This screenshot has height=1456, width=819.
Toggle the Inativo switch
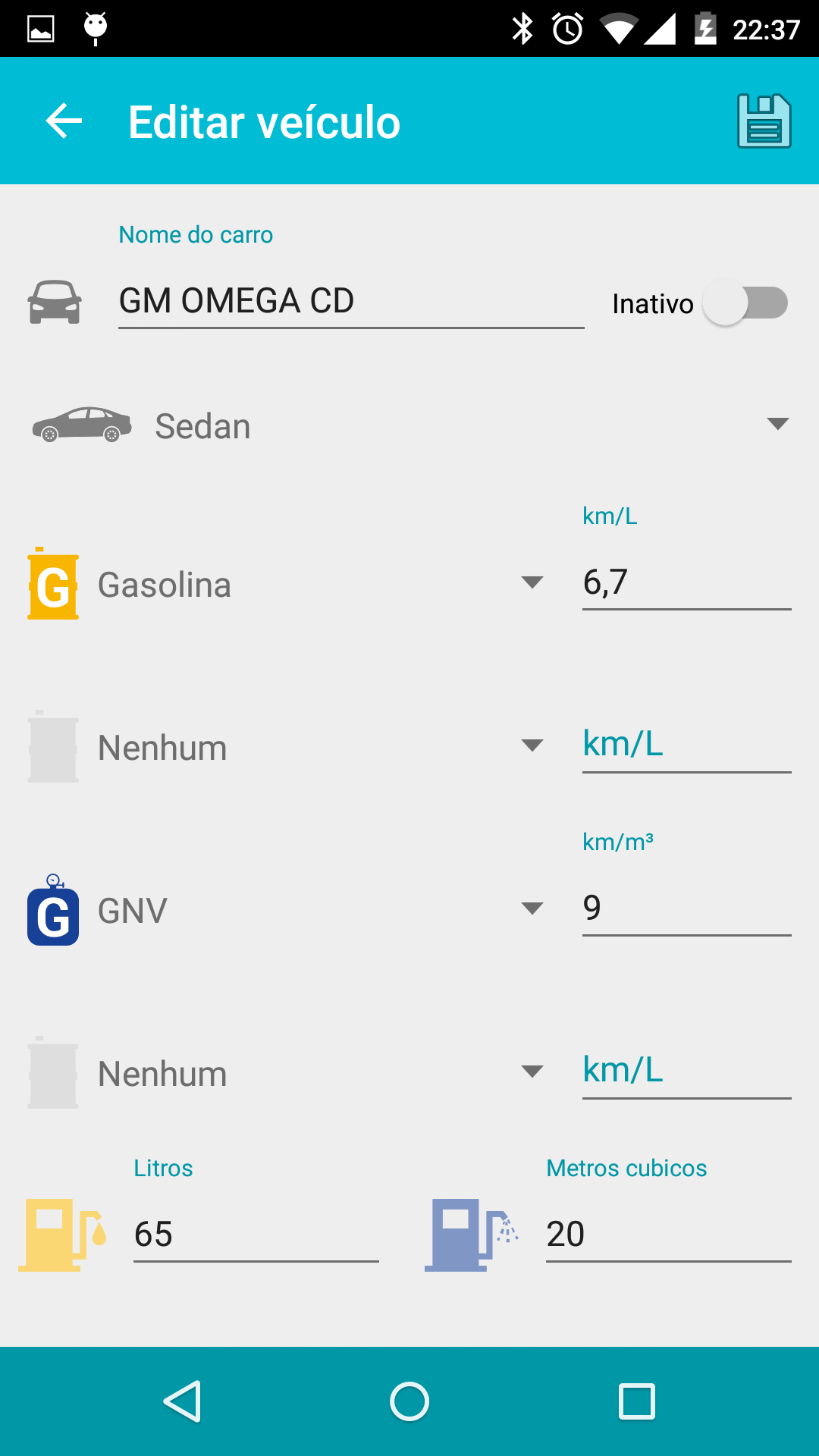pyautogui.click(x=745, y=303)
